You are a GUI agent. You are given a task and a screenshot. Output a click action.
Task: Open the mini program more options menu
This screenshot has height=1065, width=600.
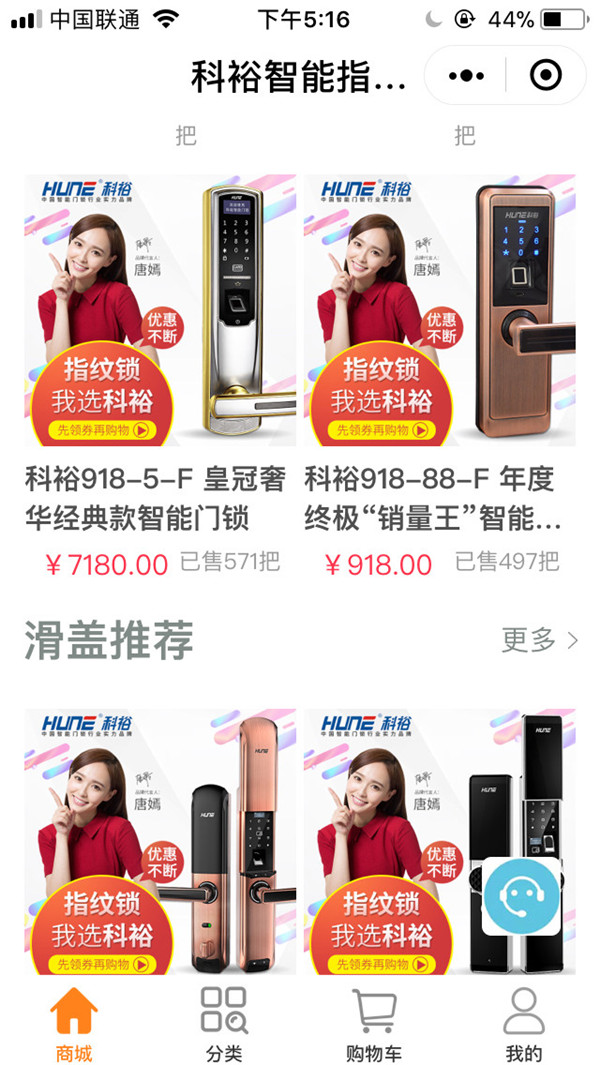click(466, 75)
